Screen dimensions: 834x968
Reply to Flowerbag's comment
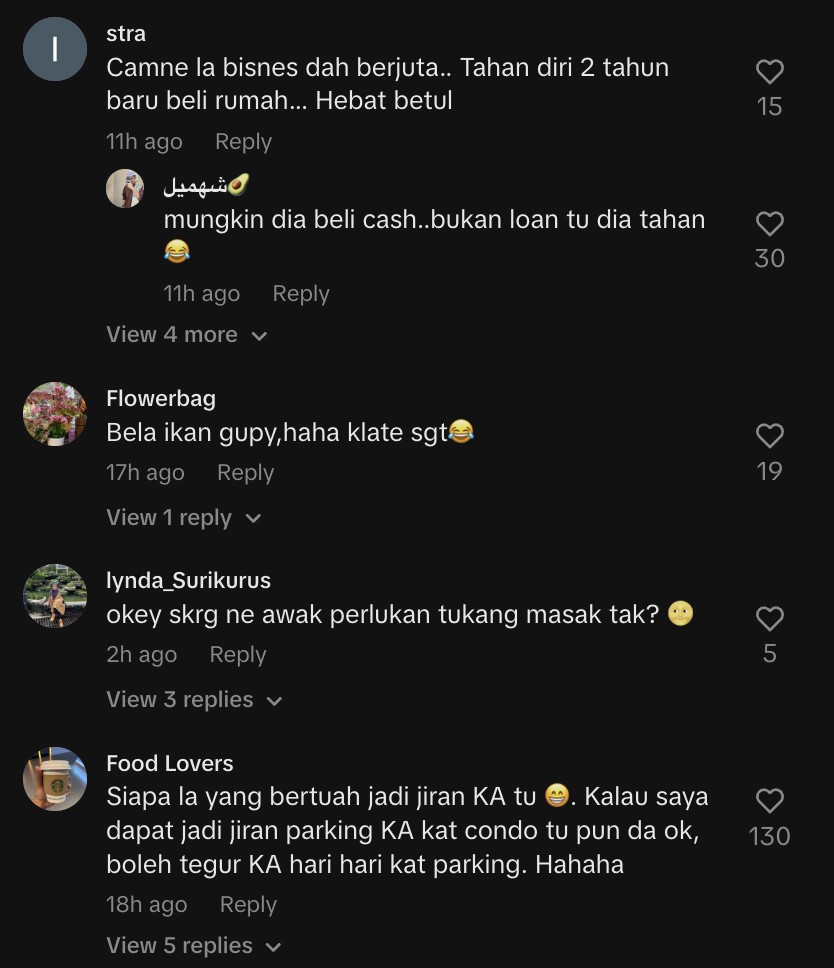[245, 473]
